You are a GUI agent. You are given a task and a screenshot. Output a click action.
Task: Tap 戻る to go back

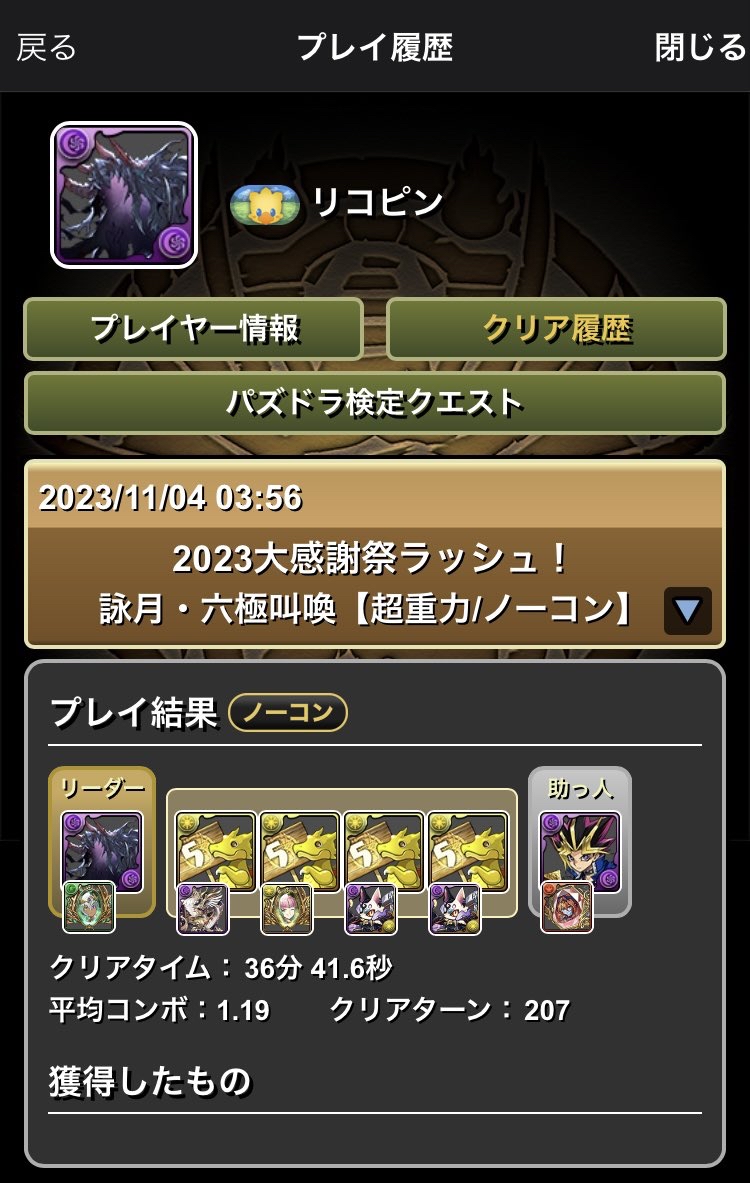click(x=47, y=47)
